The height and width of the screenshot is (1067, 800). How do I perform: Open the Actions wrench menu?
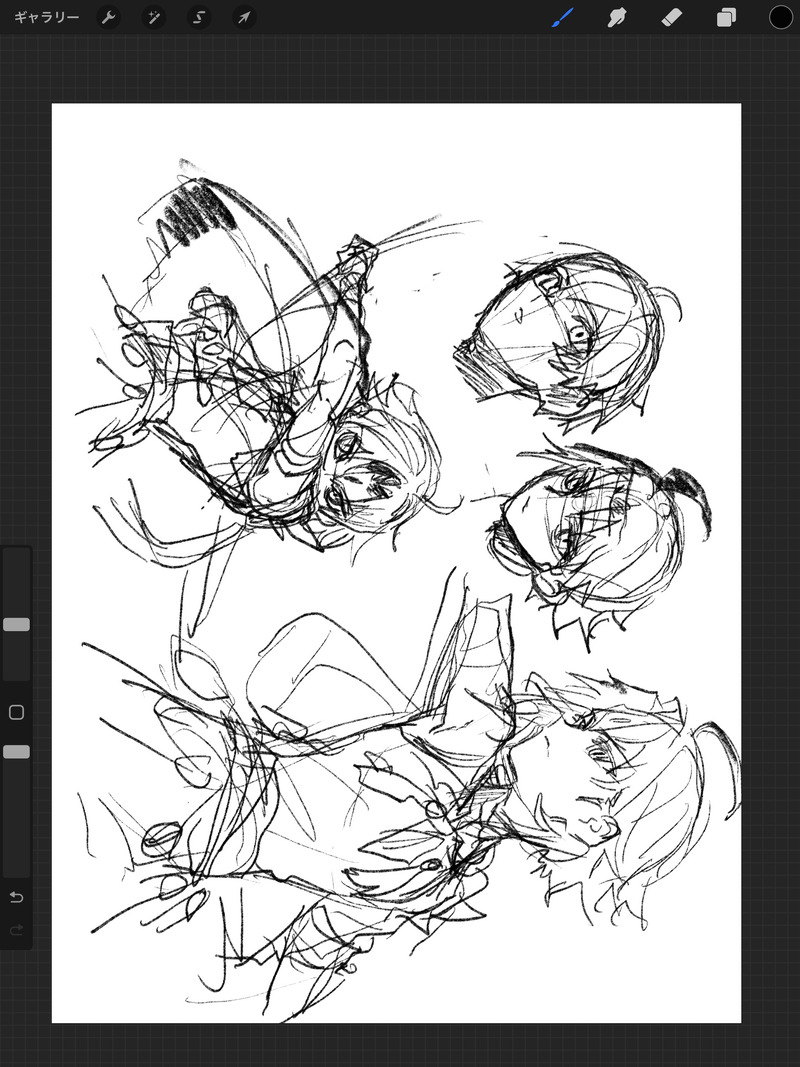tap(108, 18)
